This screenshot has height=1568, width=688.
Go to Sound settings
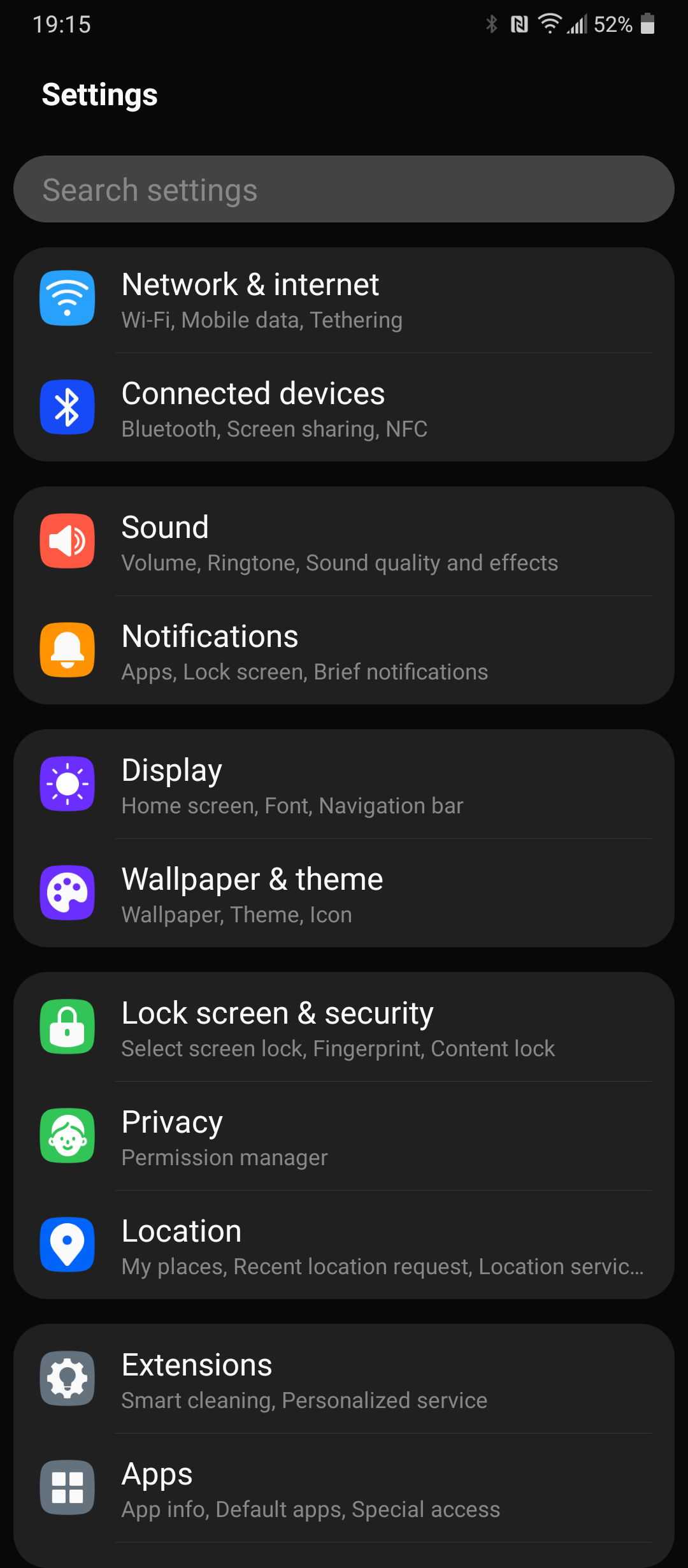(344, 542)
